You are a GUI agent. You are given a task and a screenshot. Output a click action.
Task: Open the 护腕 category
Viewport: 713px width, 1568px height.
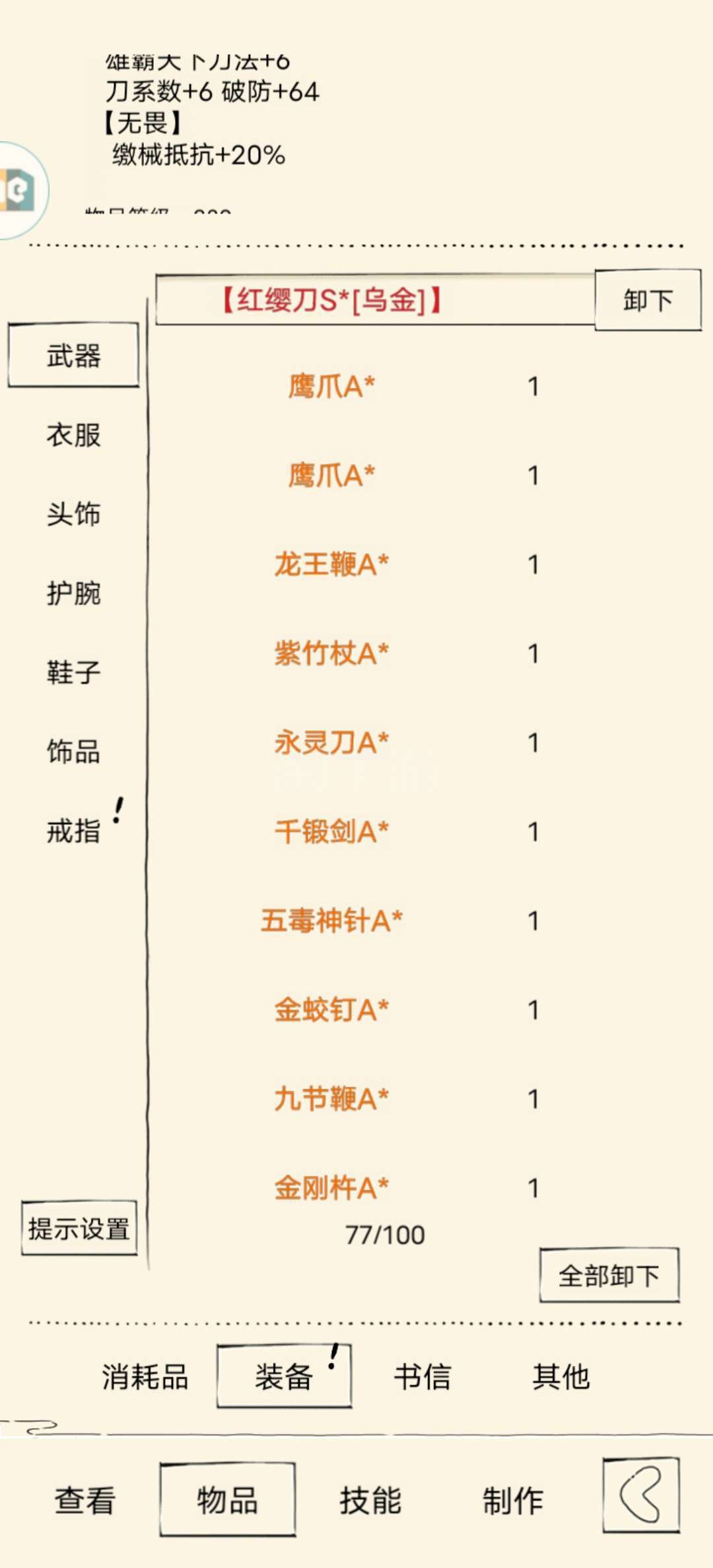click(73, 593)
